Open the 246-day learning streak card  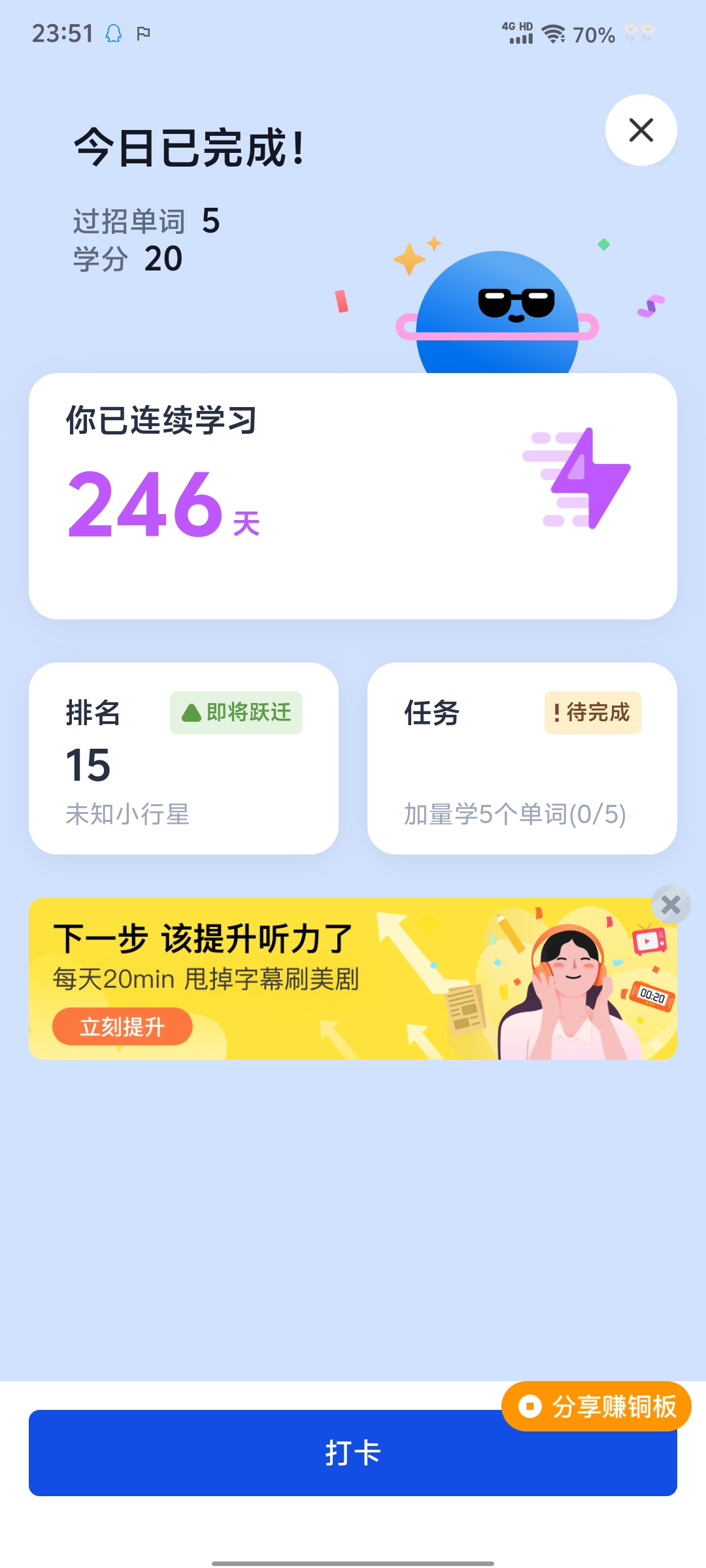pyautogui.click(x=352, y=496)
